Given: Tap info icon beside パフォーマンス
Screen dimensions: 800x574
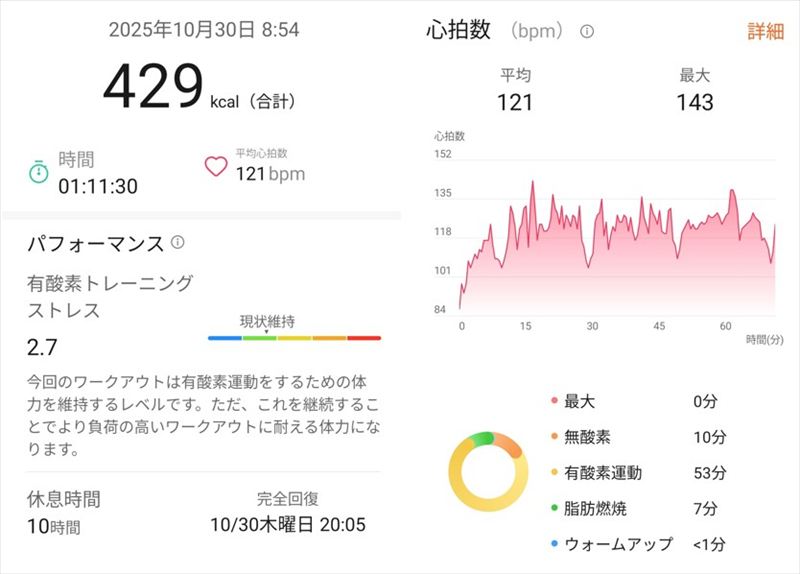Looking at the screenshot, I should pos(178,243).
